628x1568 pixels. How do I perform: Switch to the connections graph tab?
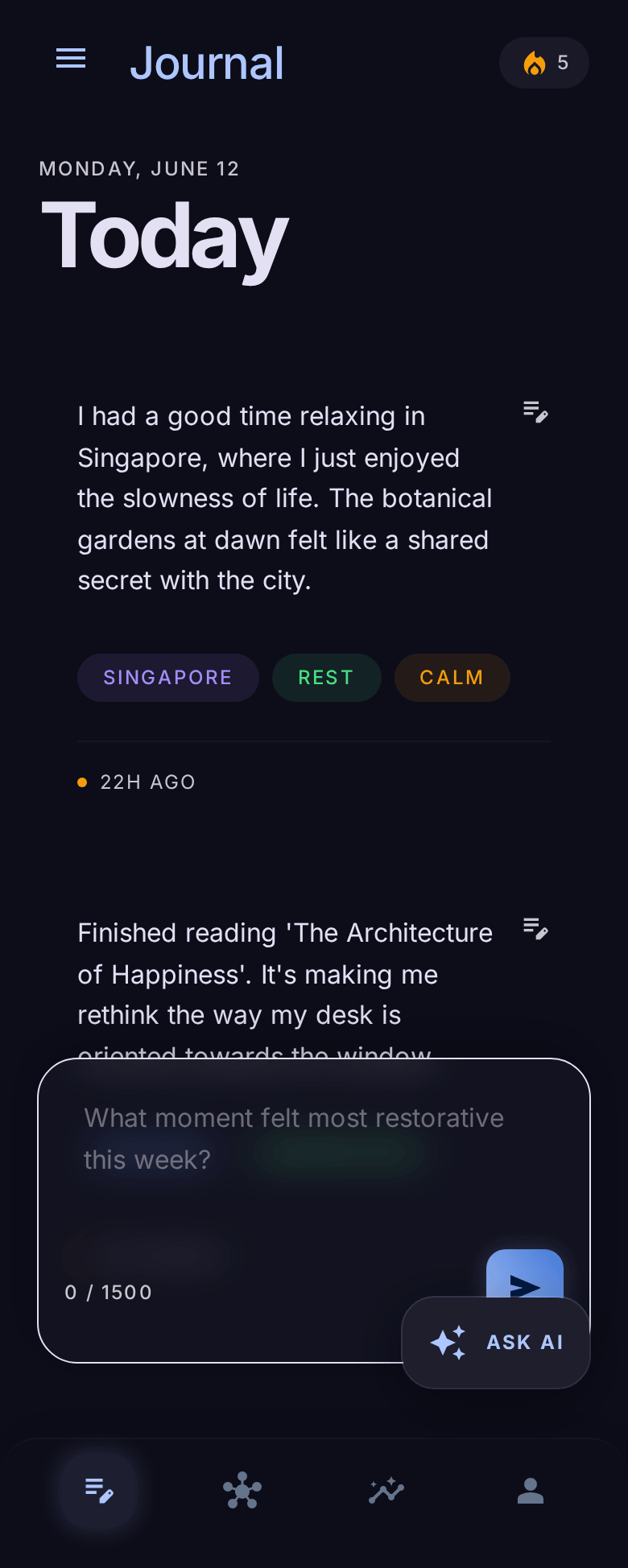242,1492
